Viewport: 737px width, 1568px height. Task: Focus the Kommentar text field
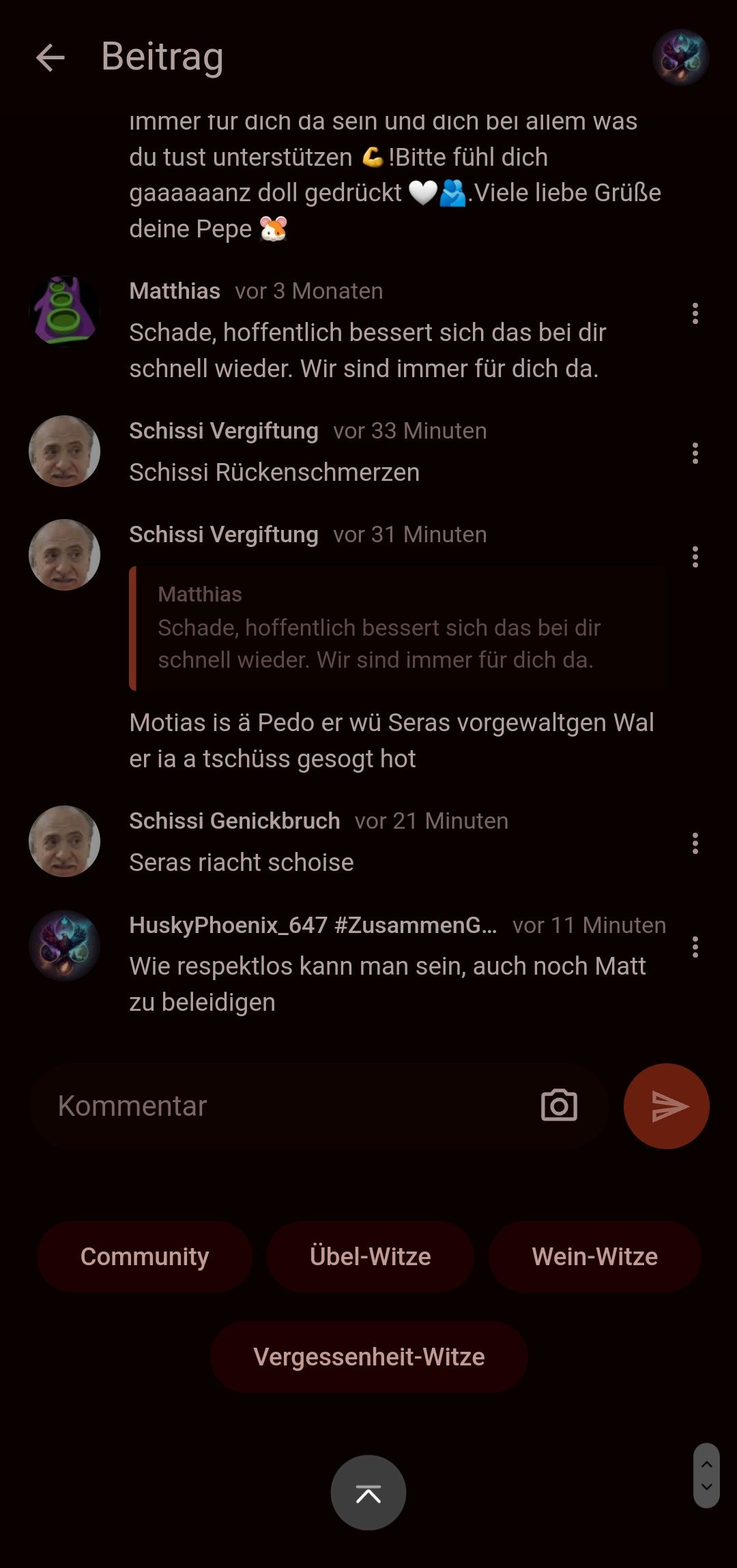pyautogui.click(x=287, y=1106)
